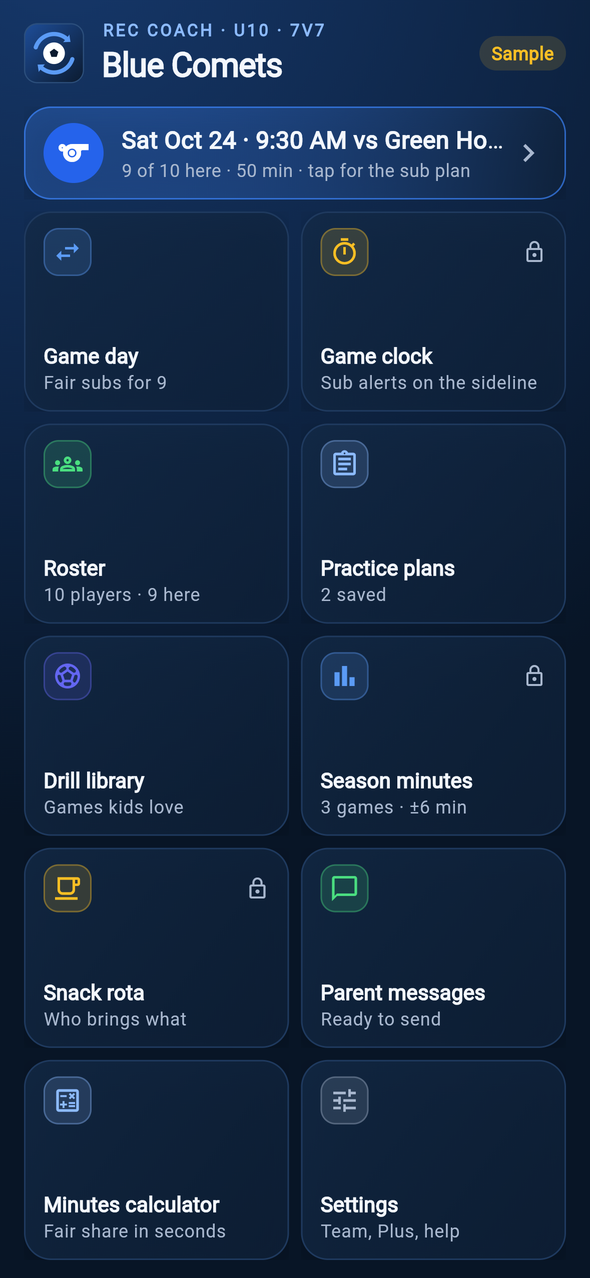
Task: Launch the Minutes calculator
Action: 156,1159
